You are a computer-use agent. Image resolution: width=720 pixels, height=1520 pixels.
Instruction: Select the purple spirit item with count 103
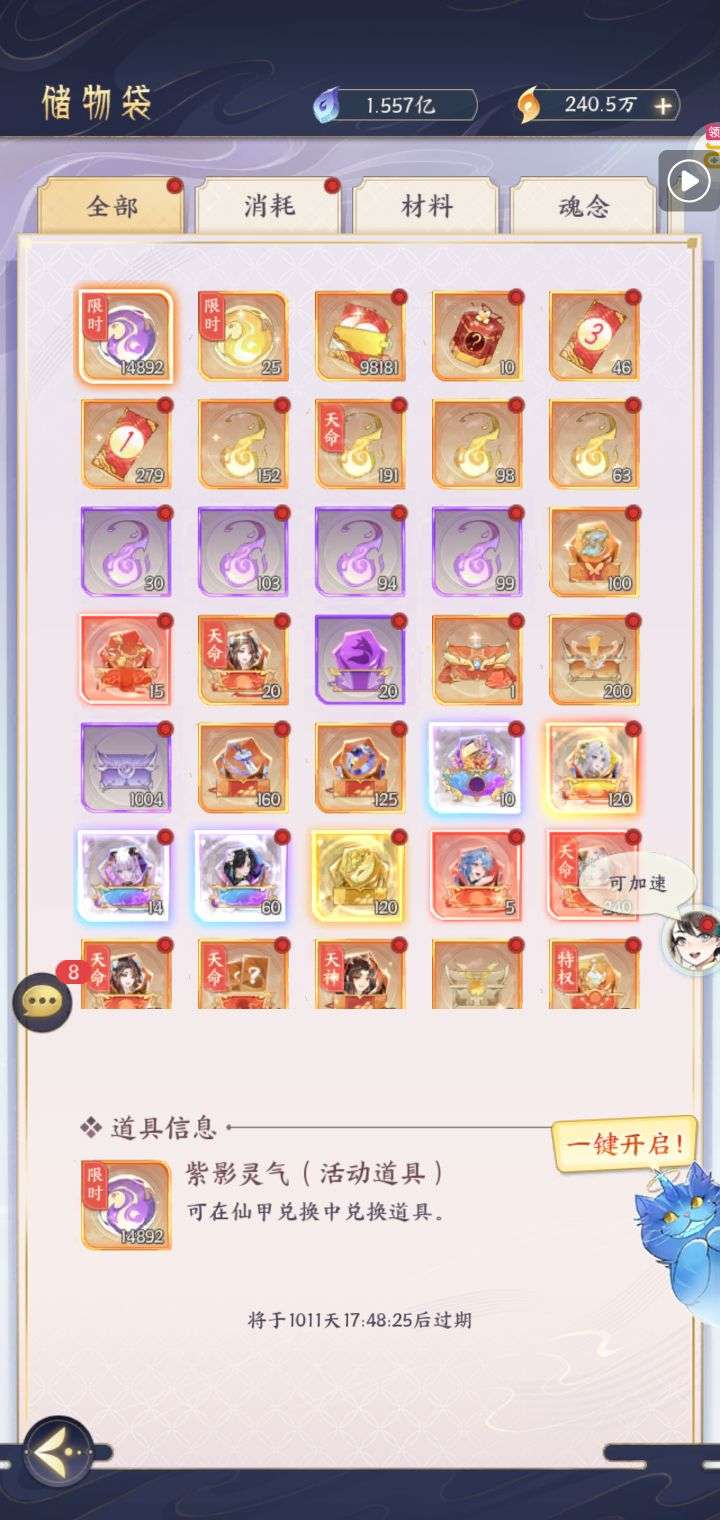coord(243,552)
